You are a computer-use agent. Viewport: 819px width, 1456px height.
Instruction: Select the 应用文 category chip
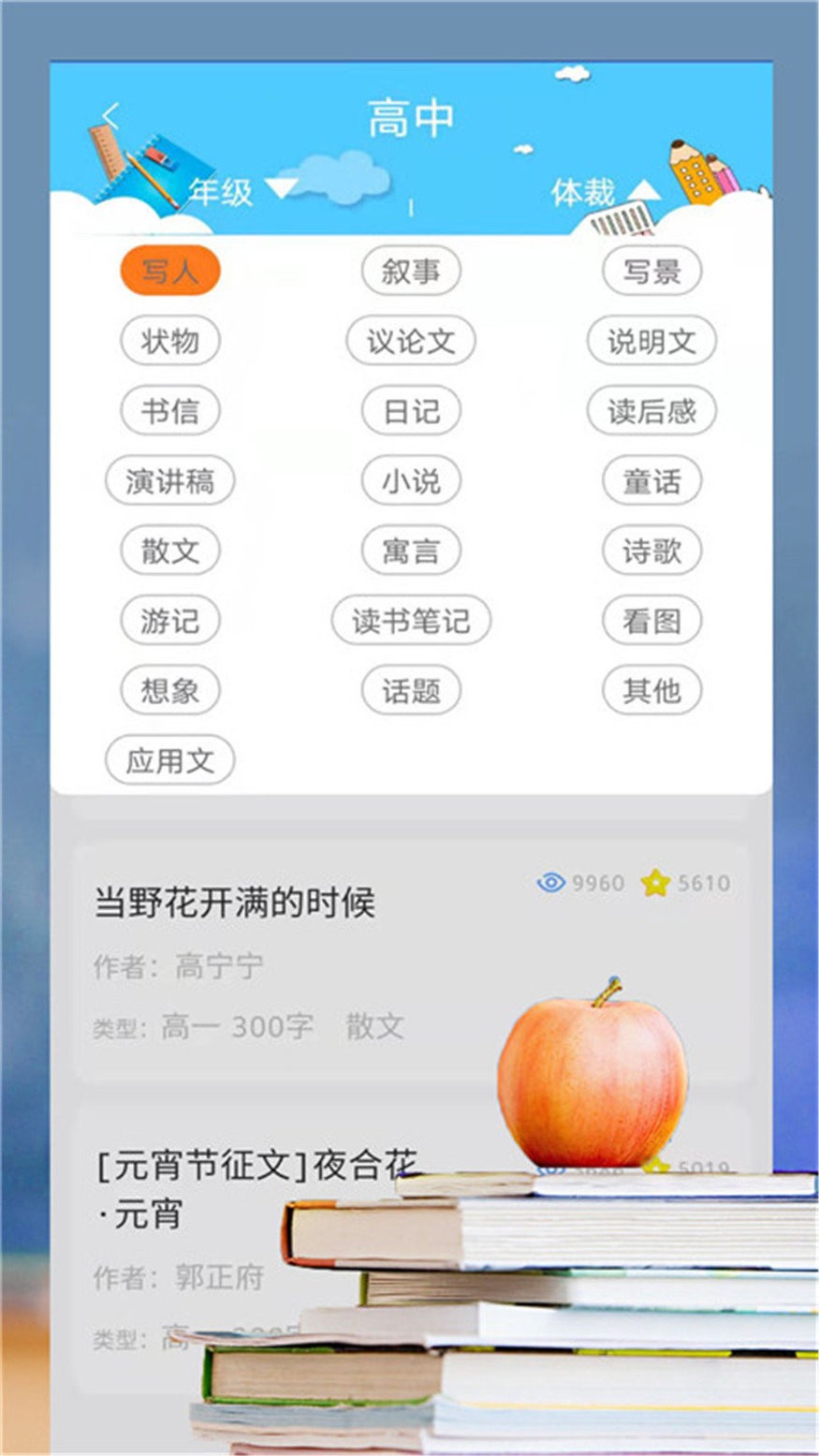tap(169, 760)
